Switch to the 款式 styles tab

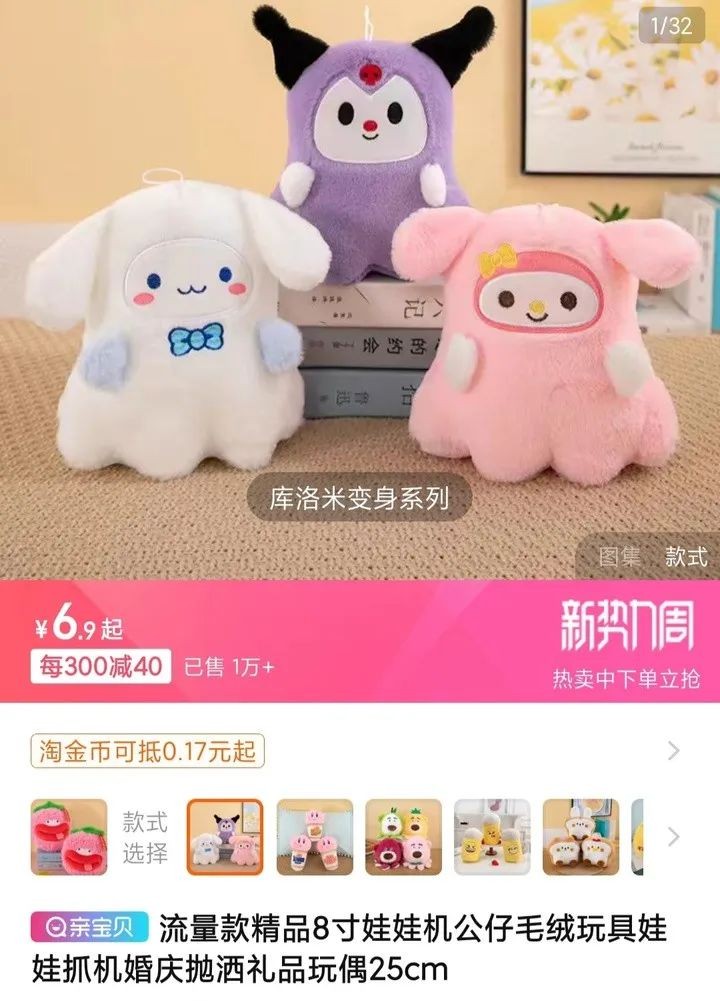click(686, 556)
